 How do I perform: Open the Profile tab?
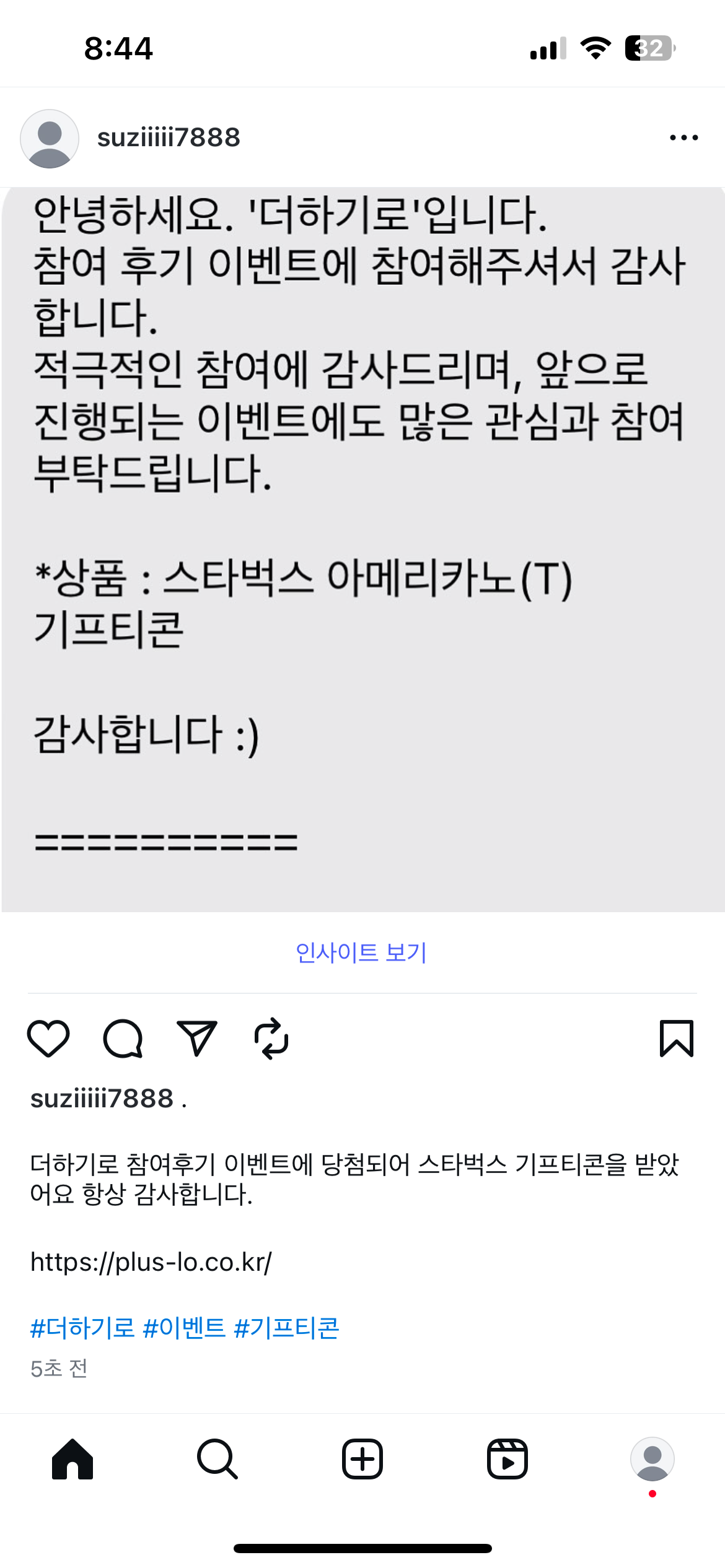[x=652, y=1459]
